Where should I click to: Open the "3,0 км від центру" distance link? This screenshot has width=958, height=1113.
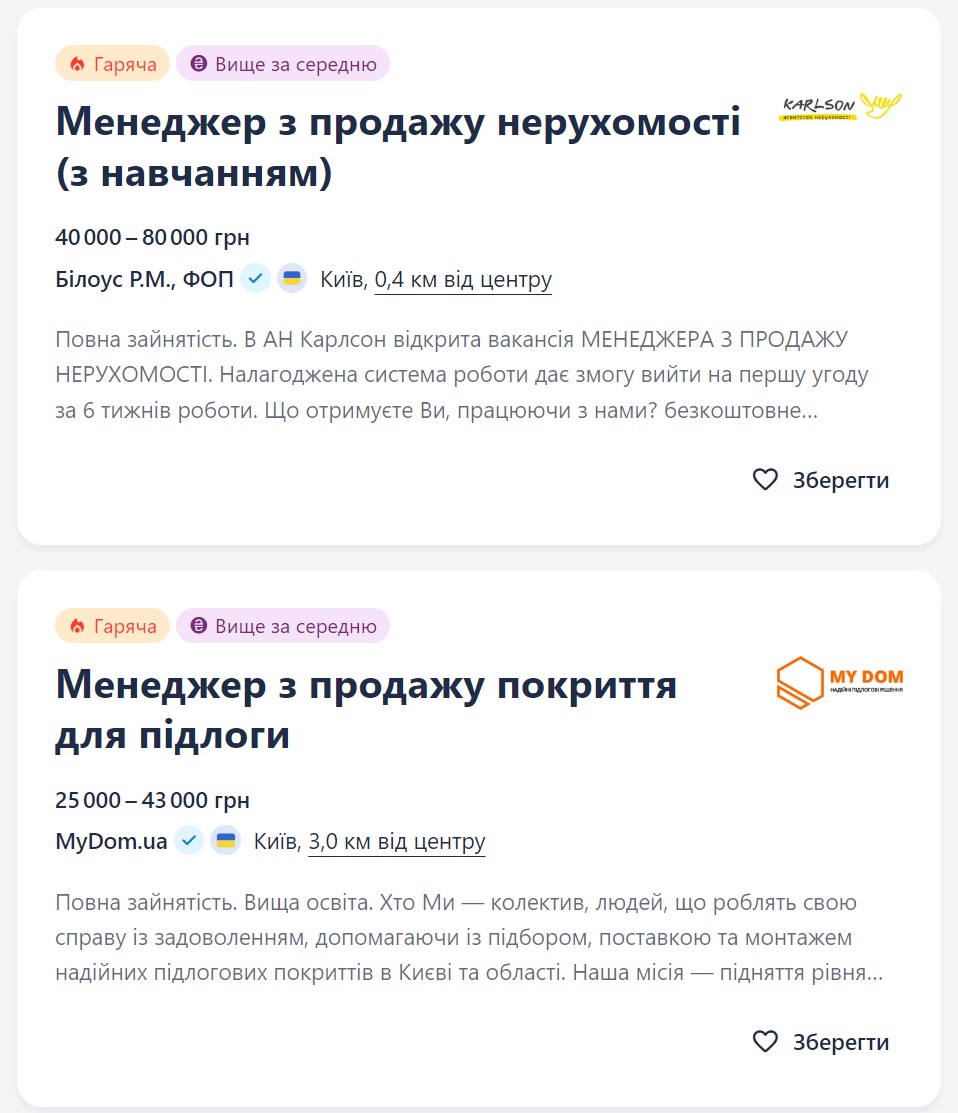click(396, 841)
